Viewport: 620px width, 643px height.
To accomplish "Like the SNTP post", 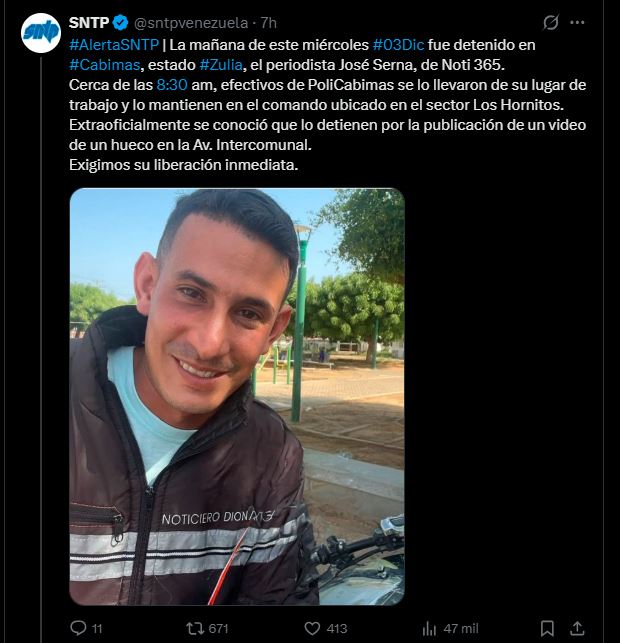I will tap(313, 628).
